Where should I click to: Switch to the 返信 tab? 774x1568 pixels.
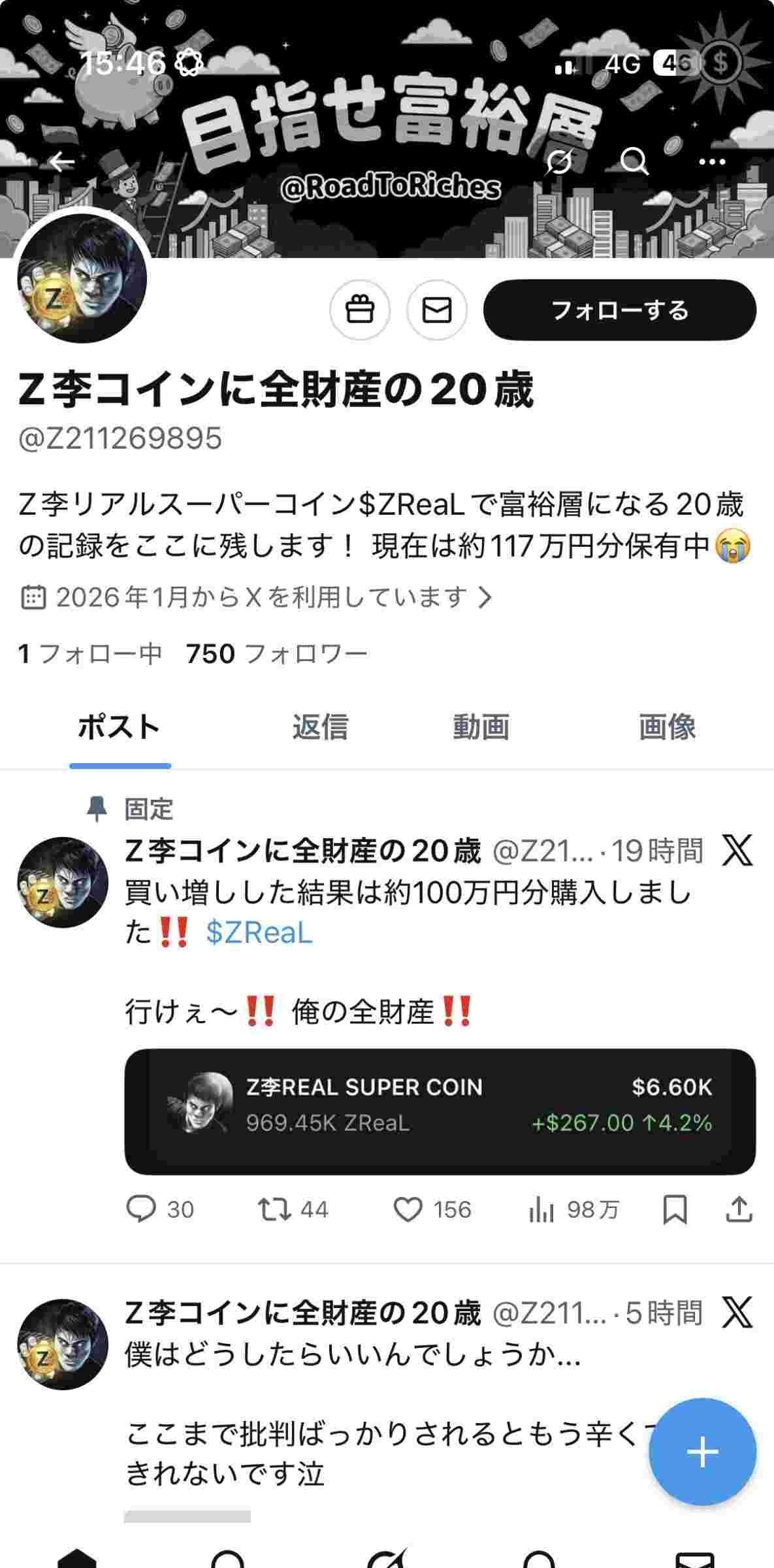pos(319,727)
